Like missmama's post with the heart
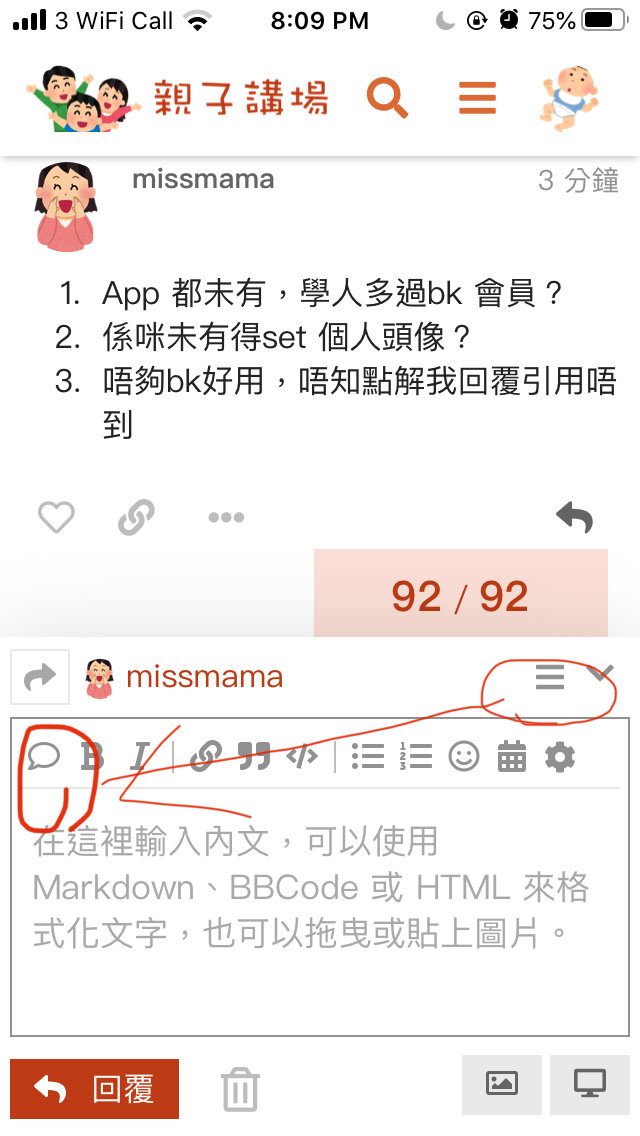 point(57,517)
